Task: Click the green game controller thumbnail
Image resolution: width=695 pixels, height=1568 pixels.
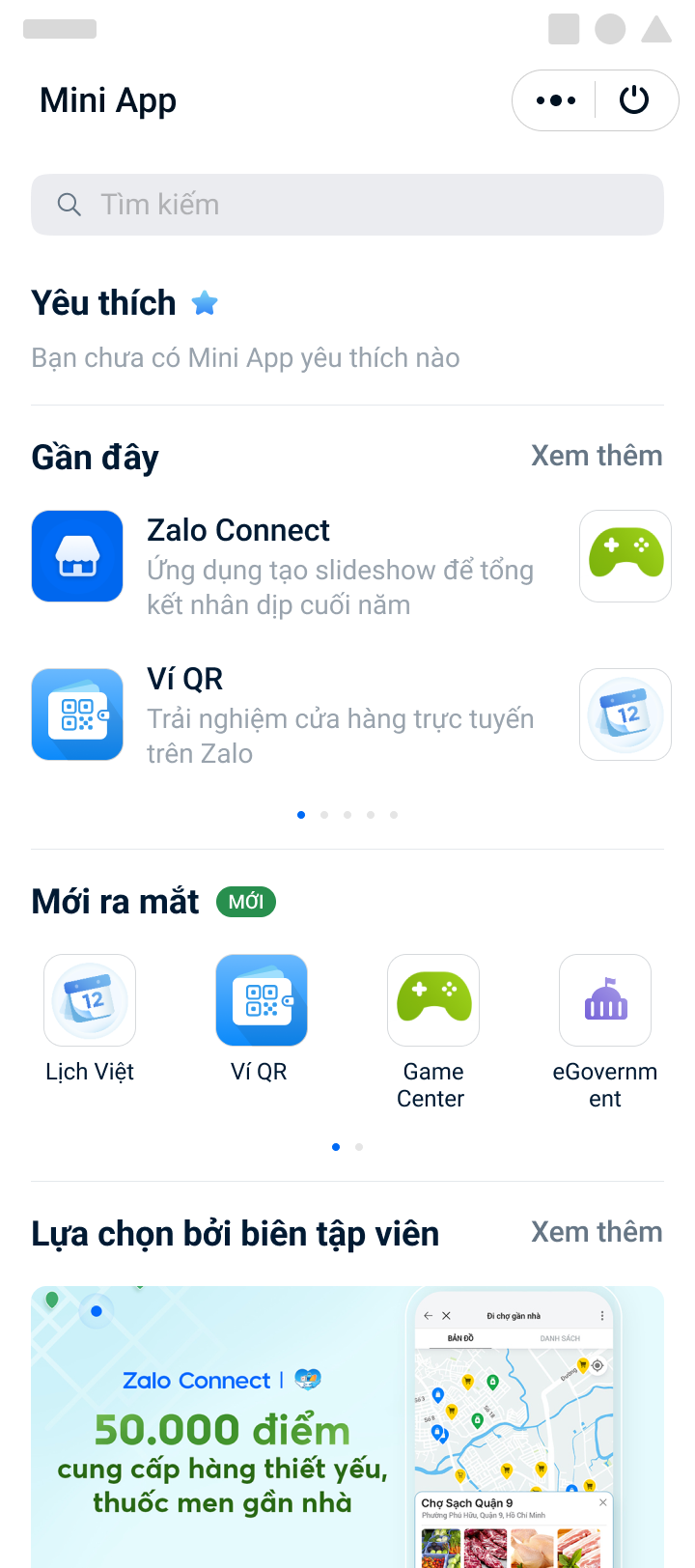Action: [x=625, y=556]
